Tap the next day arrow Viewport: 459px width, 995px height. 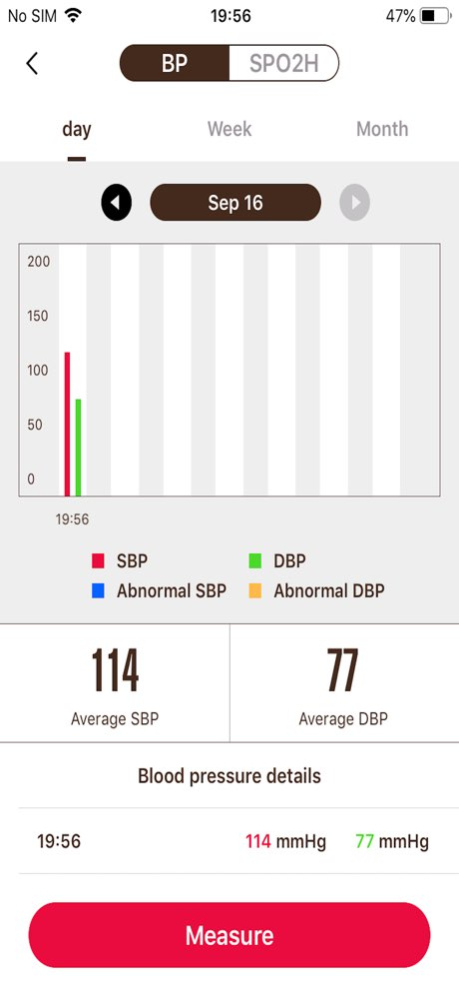(354, 203)
